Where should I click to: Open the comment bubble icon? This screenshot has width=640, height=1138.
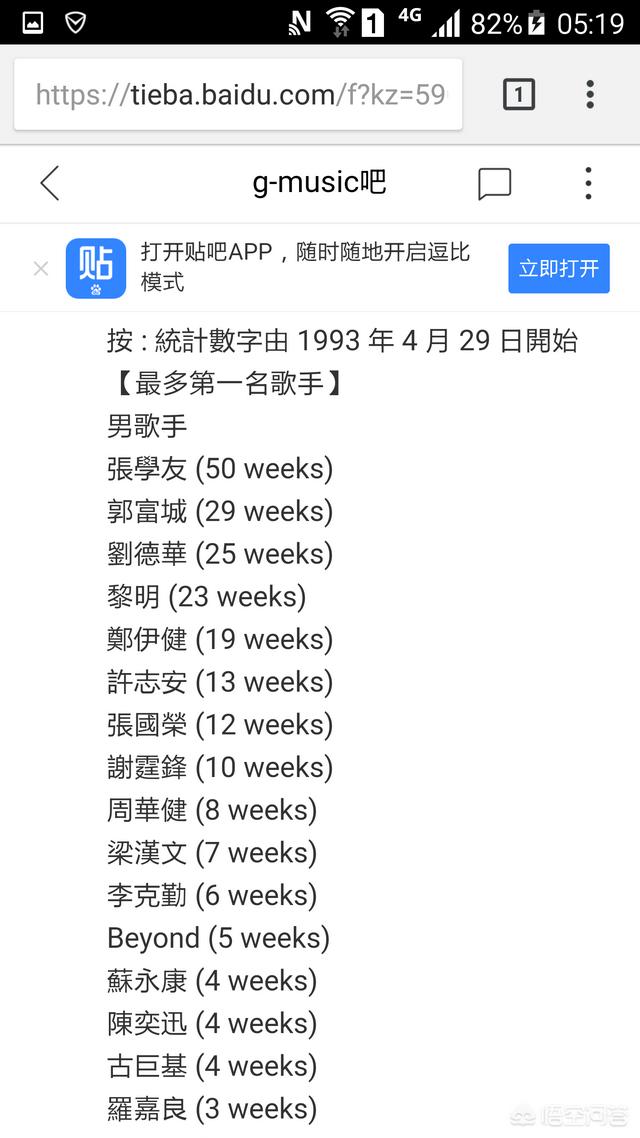tap(494, 183)
